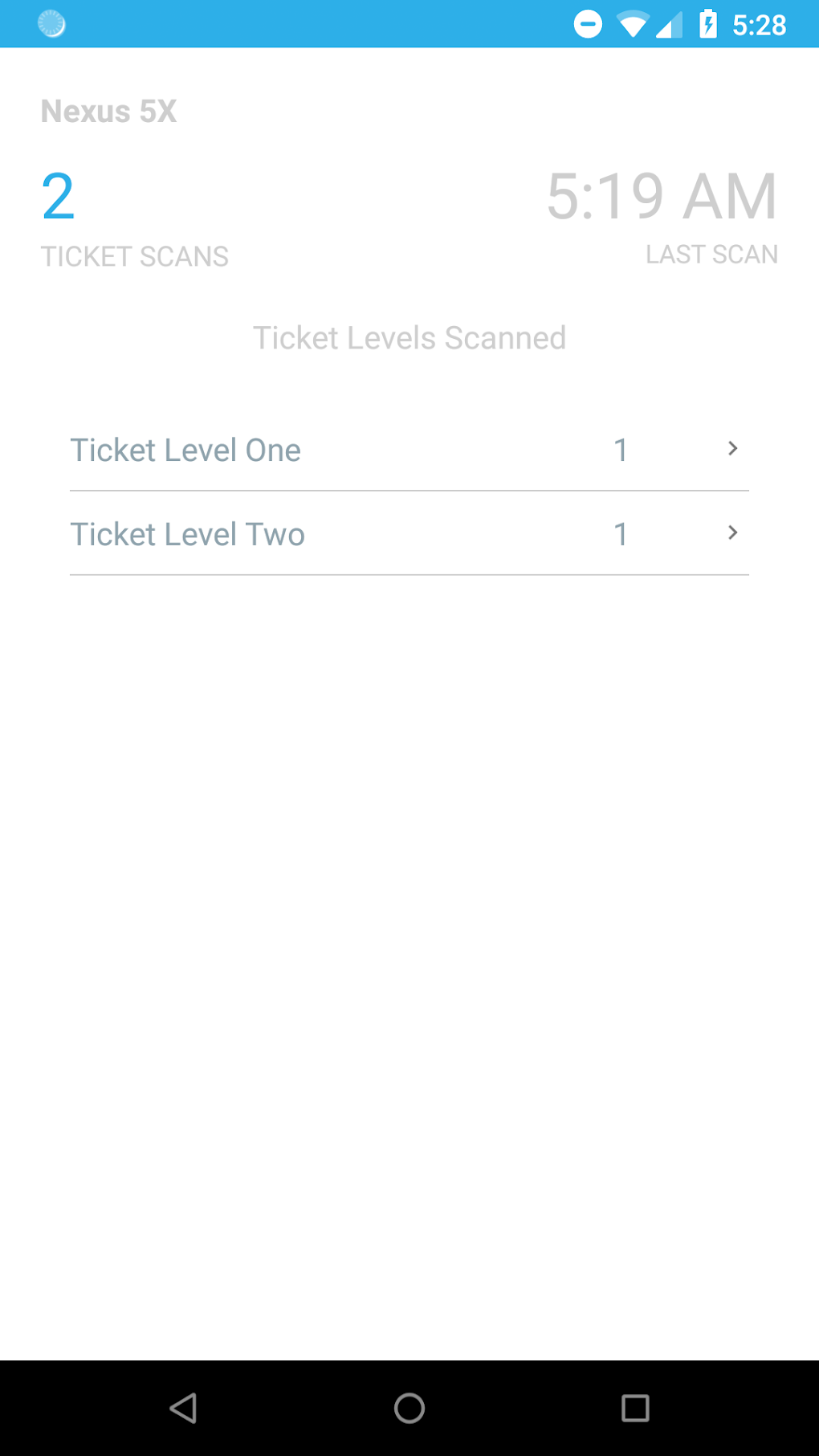Select the Ticket Levels Scanned heading
Screen dimensions: 819x1456
(x=409, y=337)
